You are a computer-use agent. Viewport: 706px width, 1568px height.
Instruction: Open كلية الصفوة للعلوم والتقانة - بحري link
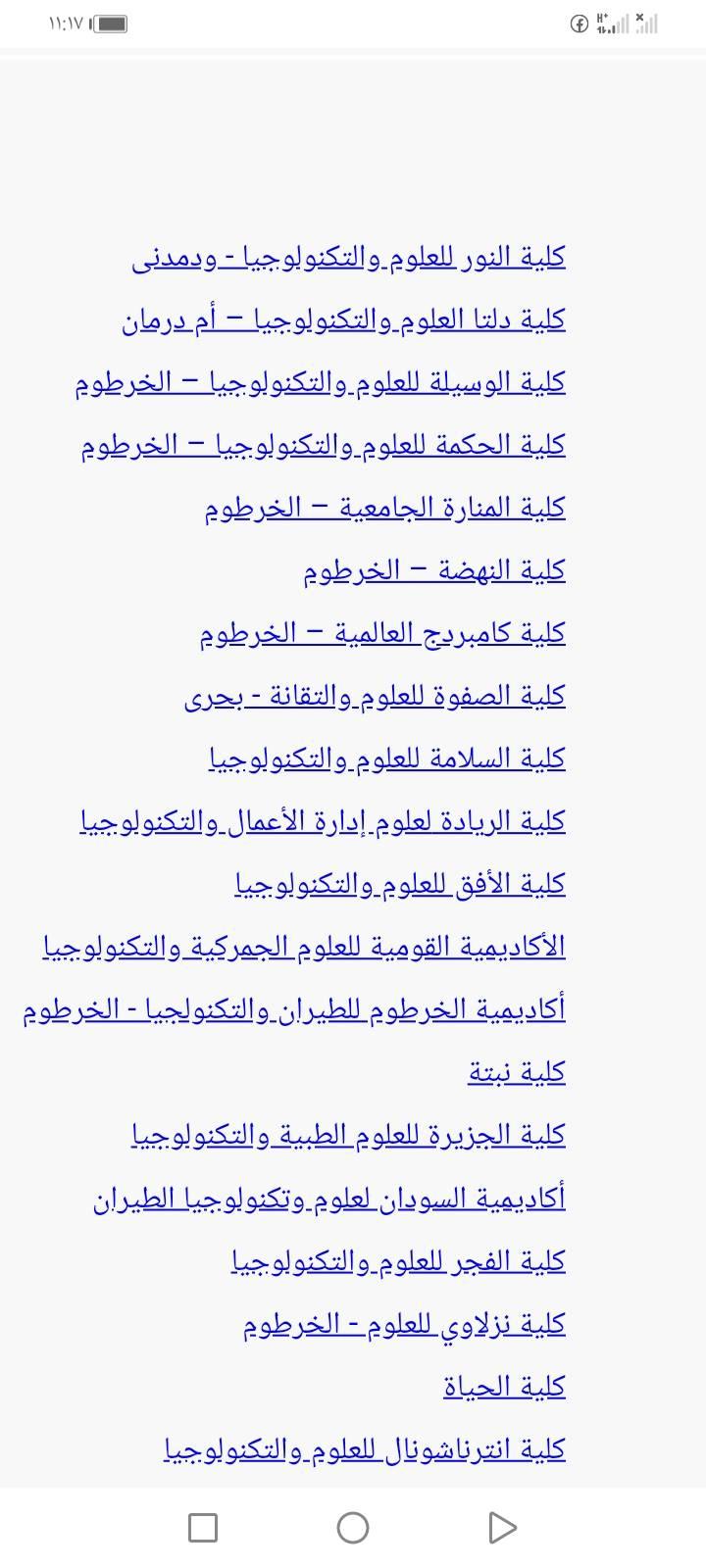pos(375,697)
